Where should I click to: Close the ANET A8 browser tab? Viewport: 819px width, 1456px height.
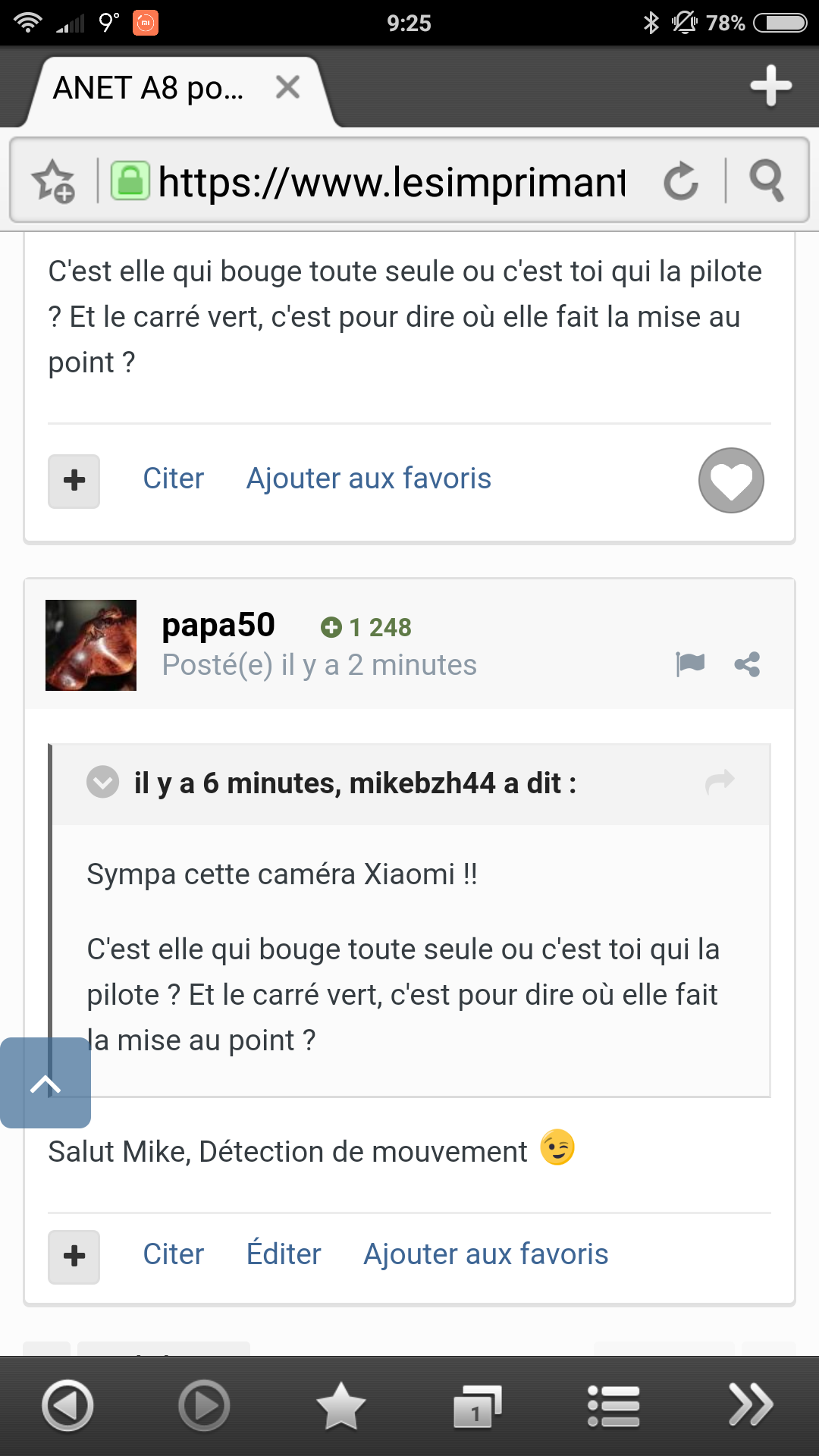click(287, 87)
